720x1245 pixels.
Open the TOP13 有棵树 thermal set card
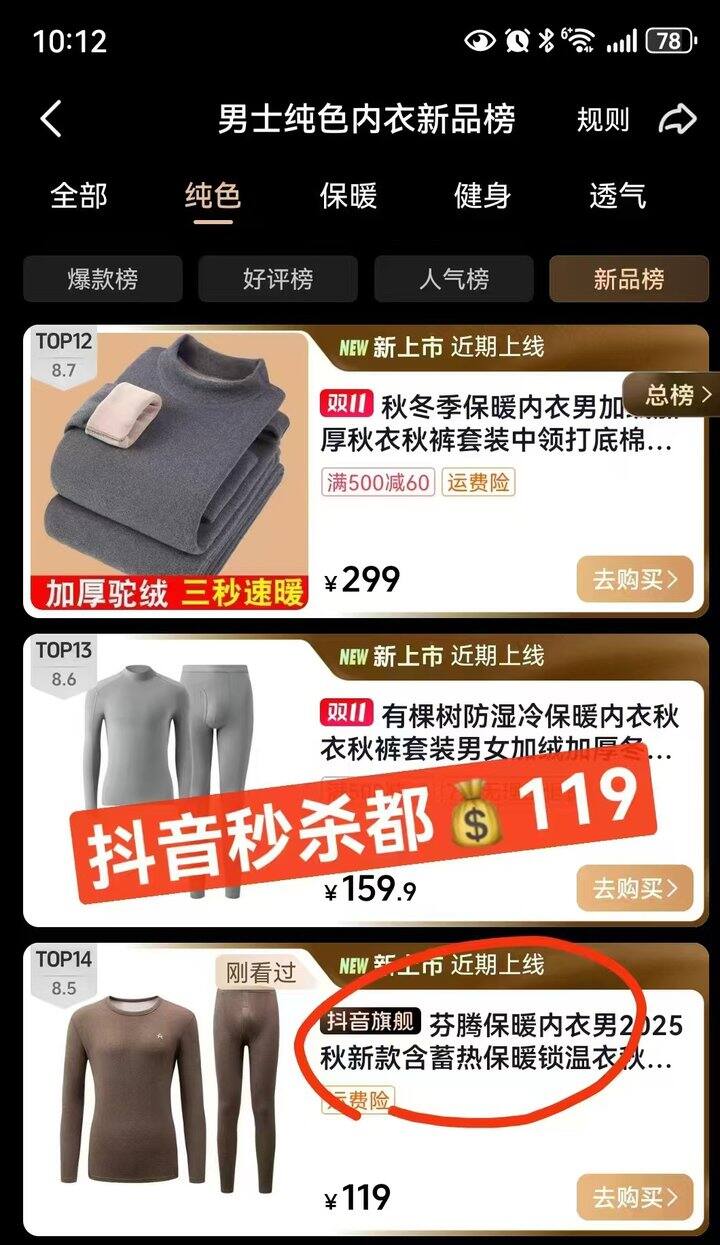[500, 731]
